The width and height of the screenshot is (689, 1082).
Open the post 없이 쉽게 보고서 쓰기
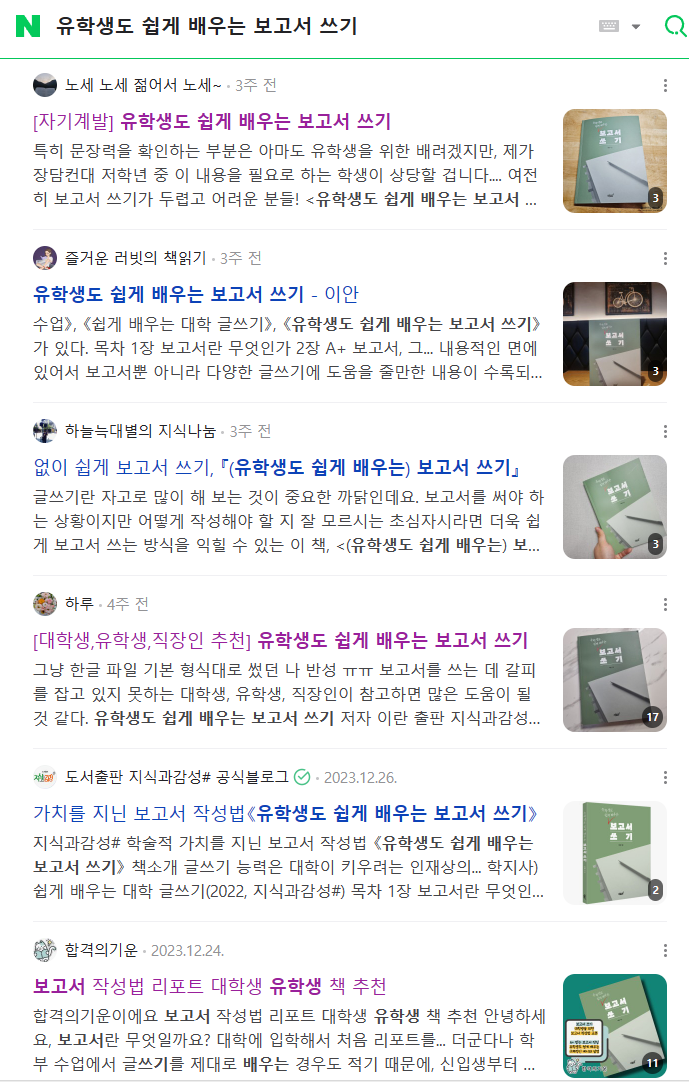282,467
